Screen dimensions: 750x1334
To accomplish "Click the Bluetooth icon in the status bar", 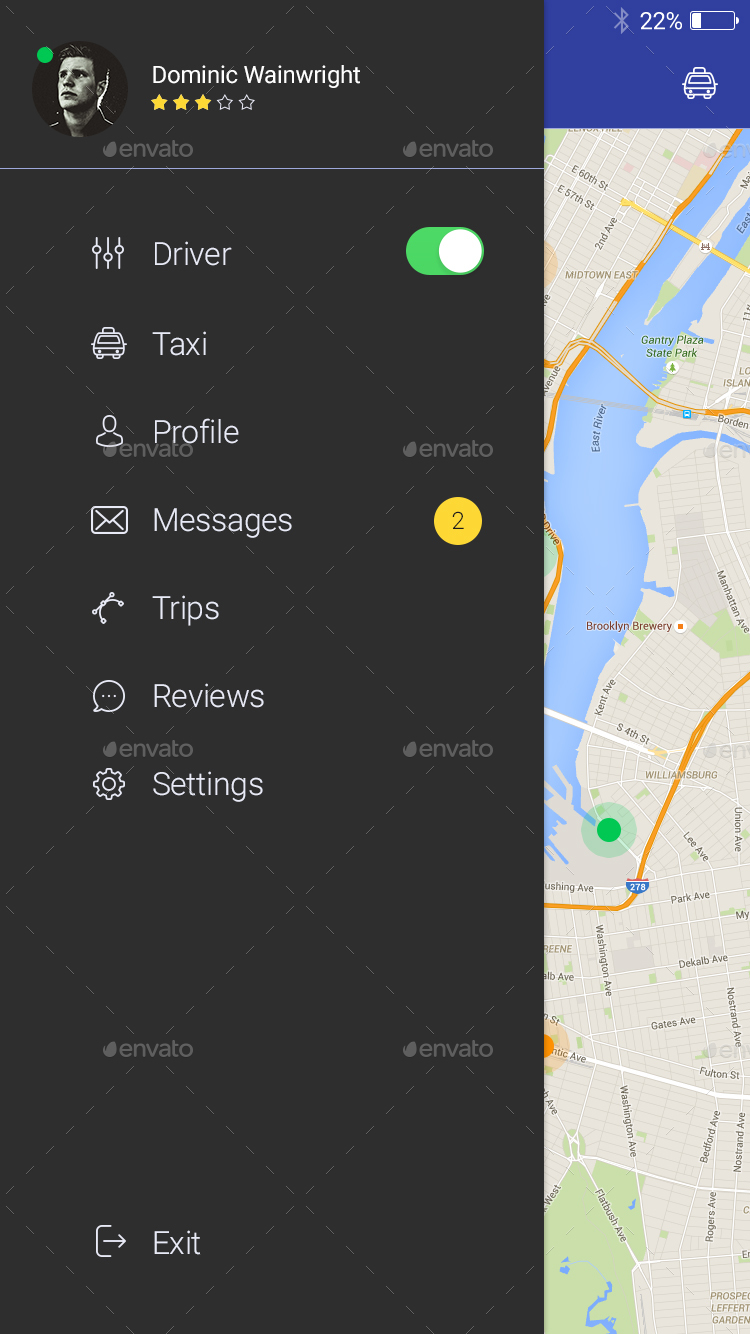I will coord(621,20).
